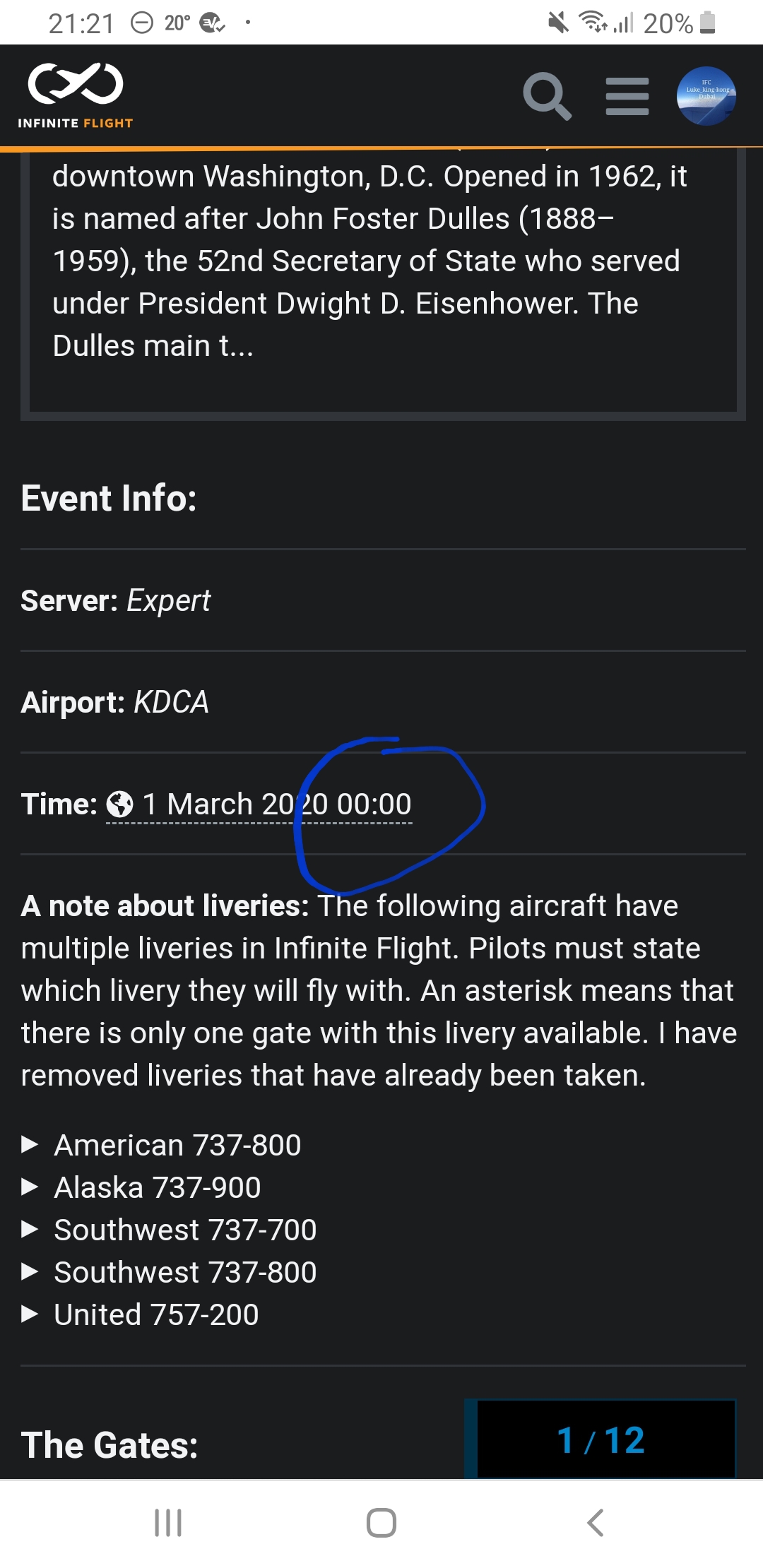Expand the Southwest 737-700 liveries

184,1230
